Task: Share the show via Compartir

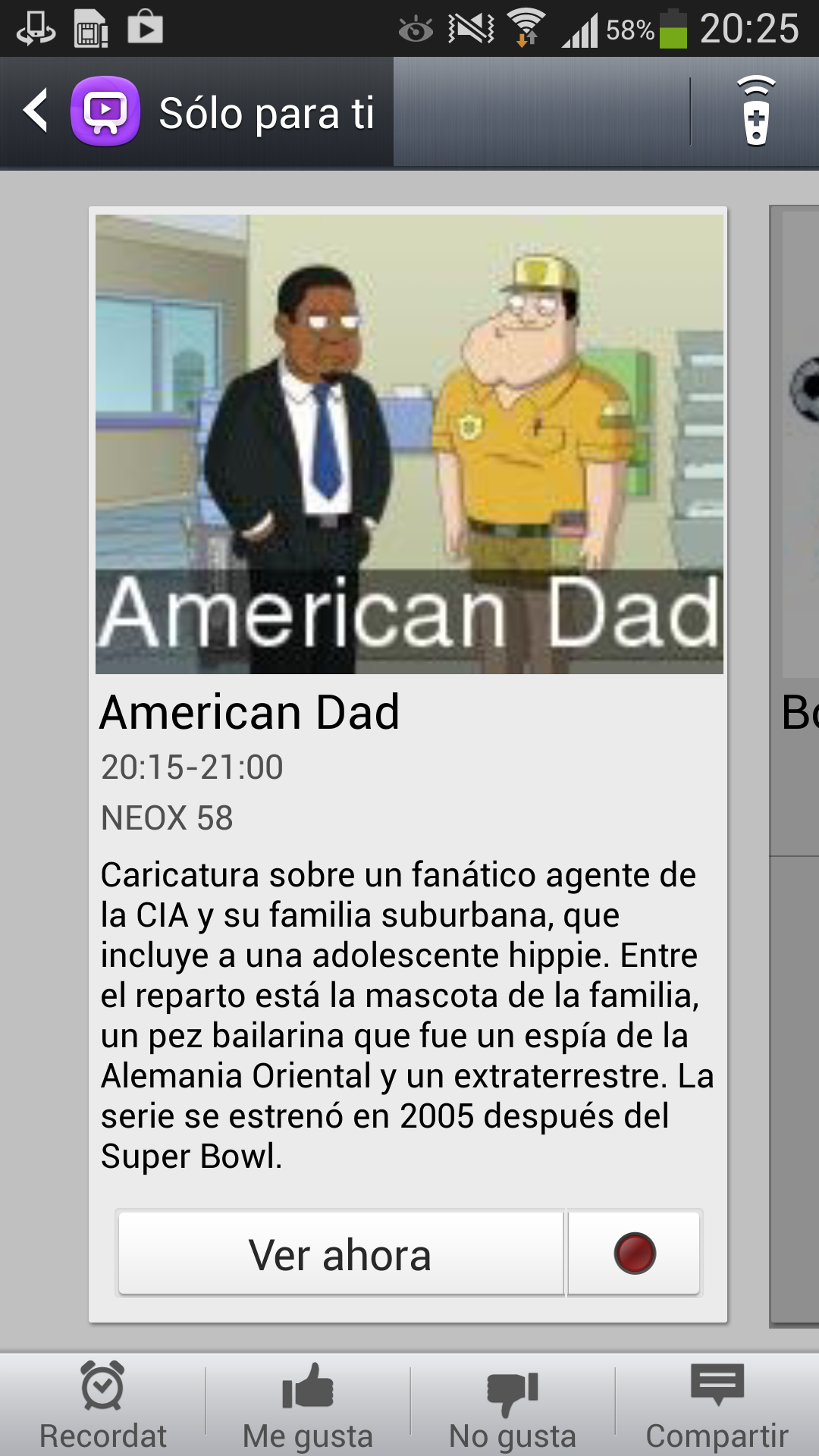Action: coord(717,1407)
